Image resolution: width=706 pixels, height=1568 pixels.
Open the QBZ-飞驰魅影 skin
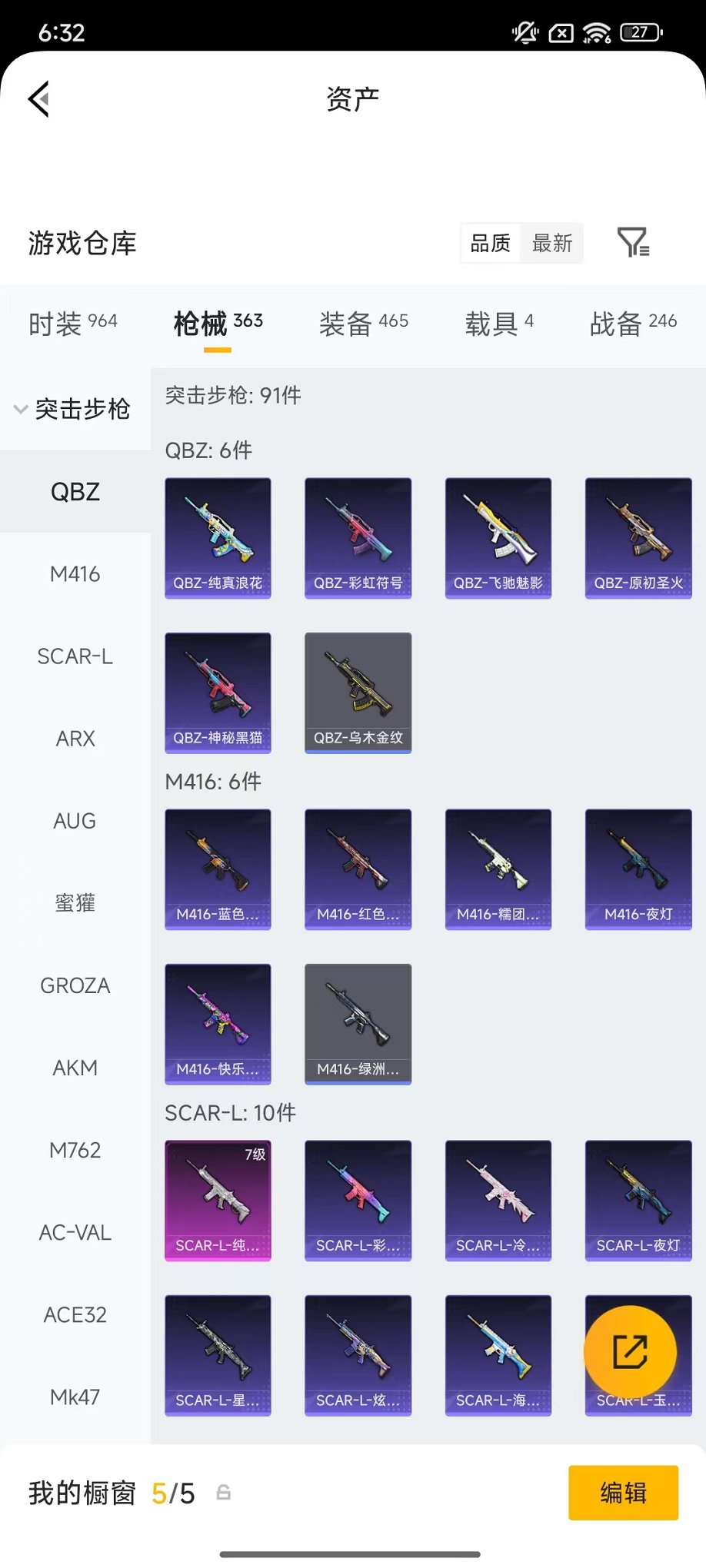pos(498,538)
